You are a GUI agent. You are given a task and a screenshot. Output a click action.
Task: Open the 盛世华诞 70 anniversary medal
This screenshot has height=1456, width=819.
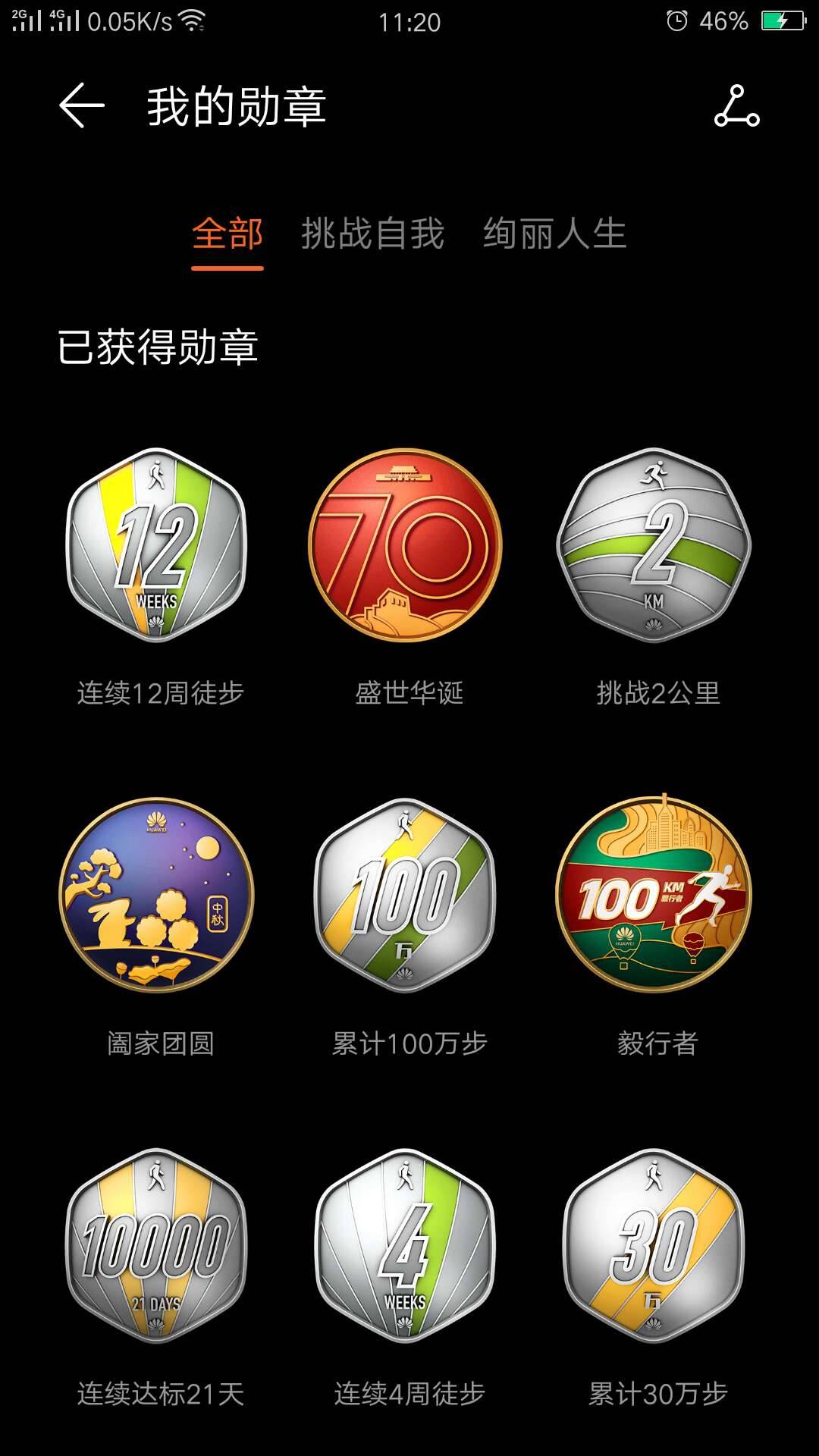pos(409,542)
